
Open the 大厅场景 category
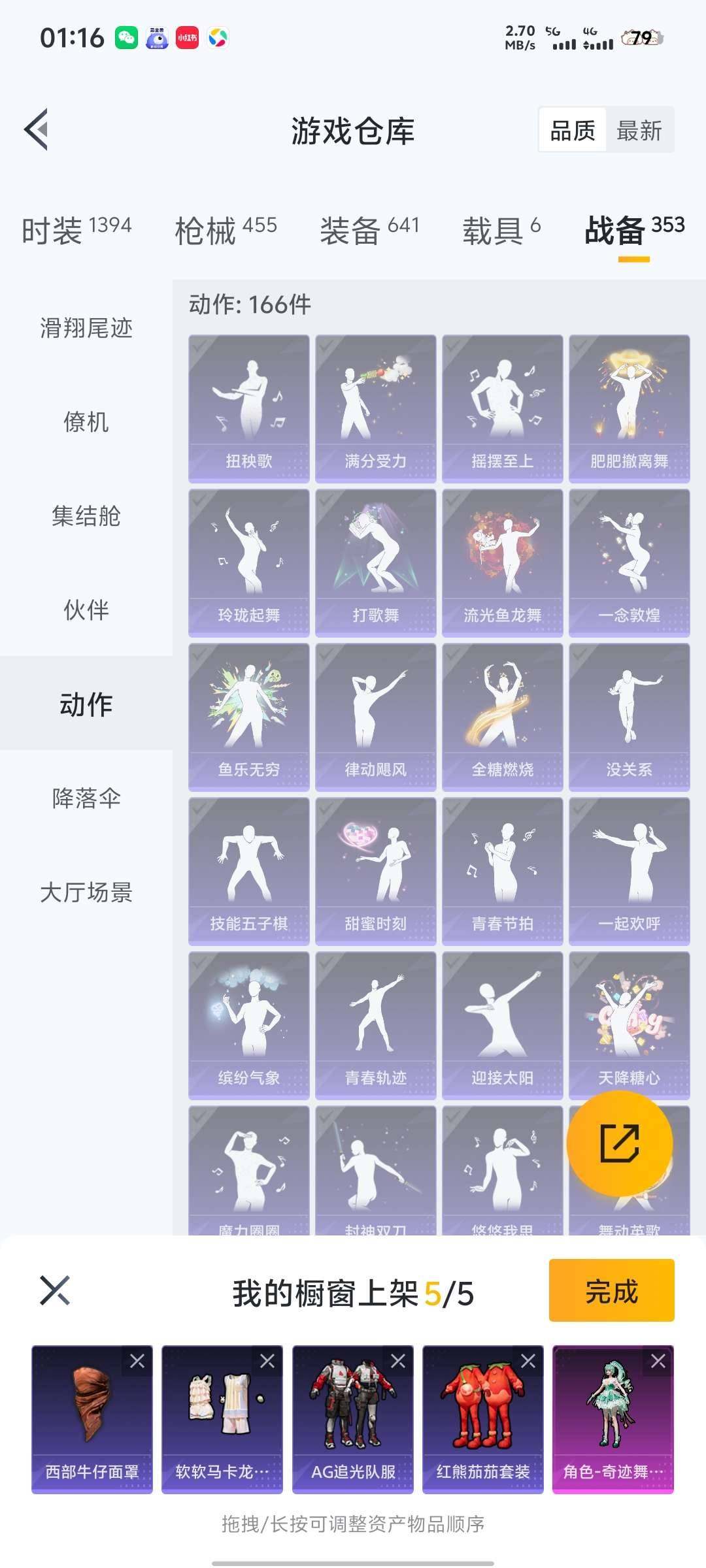87,893
